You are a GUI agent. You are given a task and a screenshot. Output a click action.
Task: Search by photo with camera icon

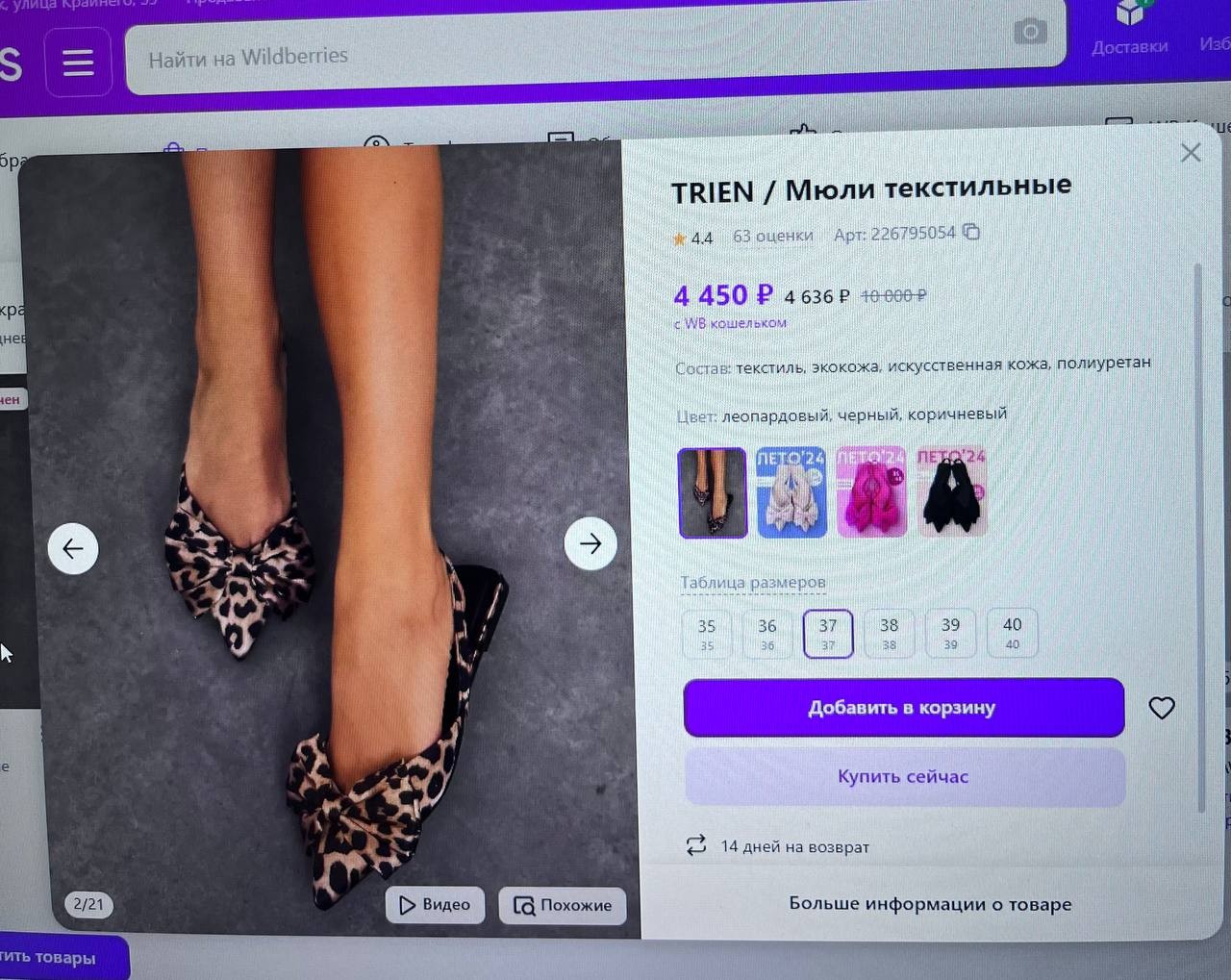pos(1030,32)
